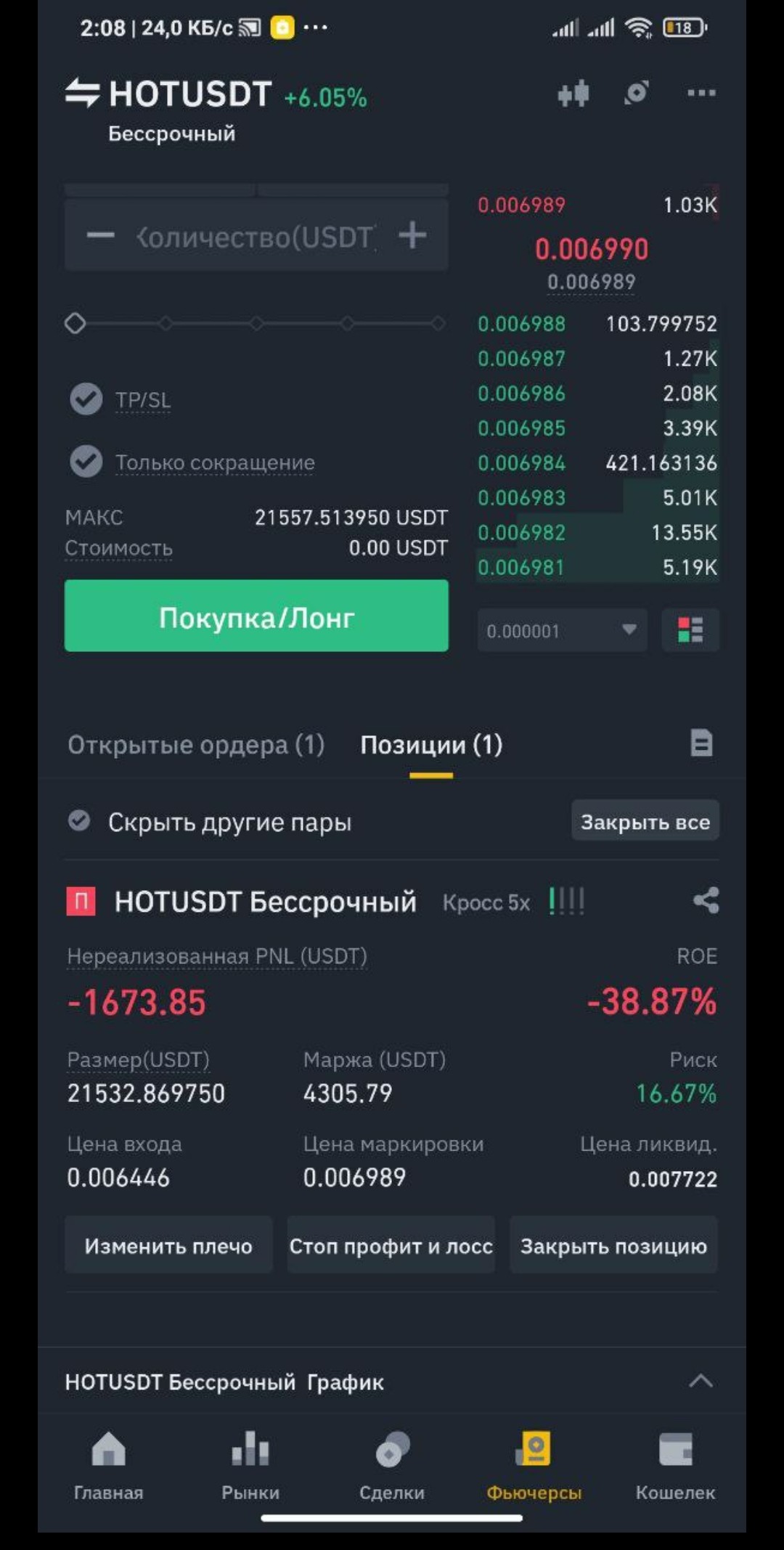Tap the Закрыть все button
The image size is (784, 1550).
[645, 821]
